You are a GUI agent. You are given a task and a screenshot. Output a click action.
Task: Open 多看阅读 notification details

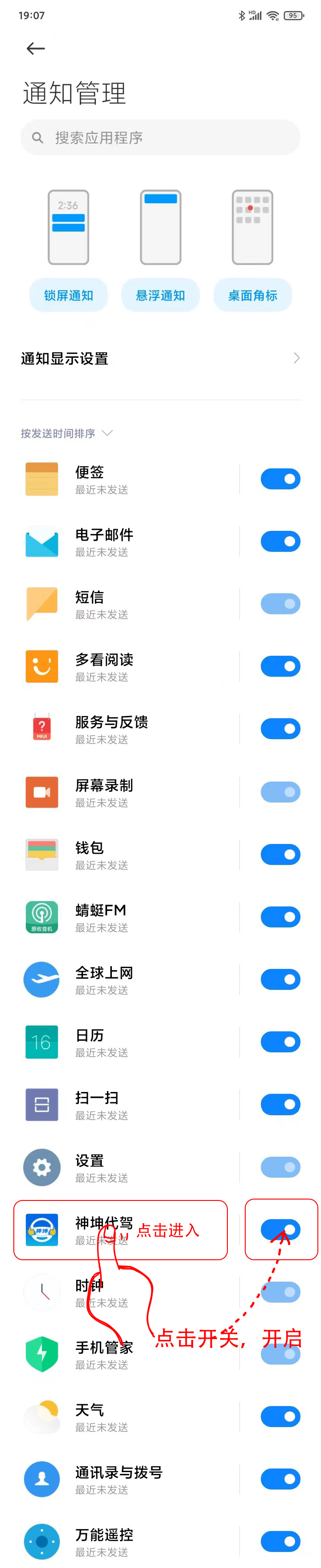pyautogui.click(x=122, y=666)
